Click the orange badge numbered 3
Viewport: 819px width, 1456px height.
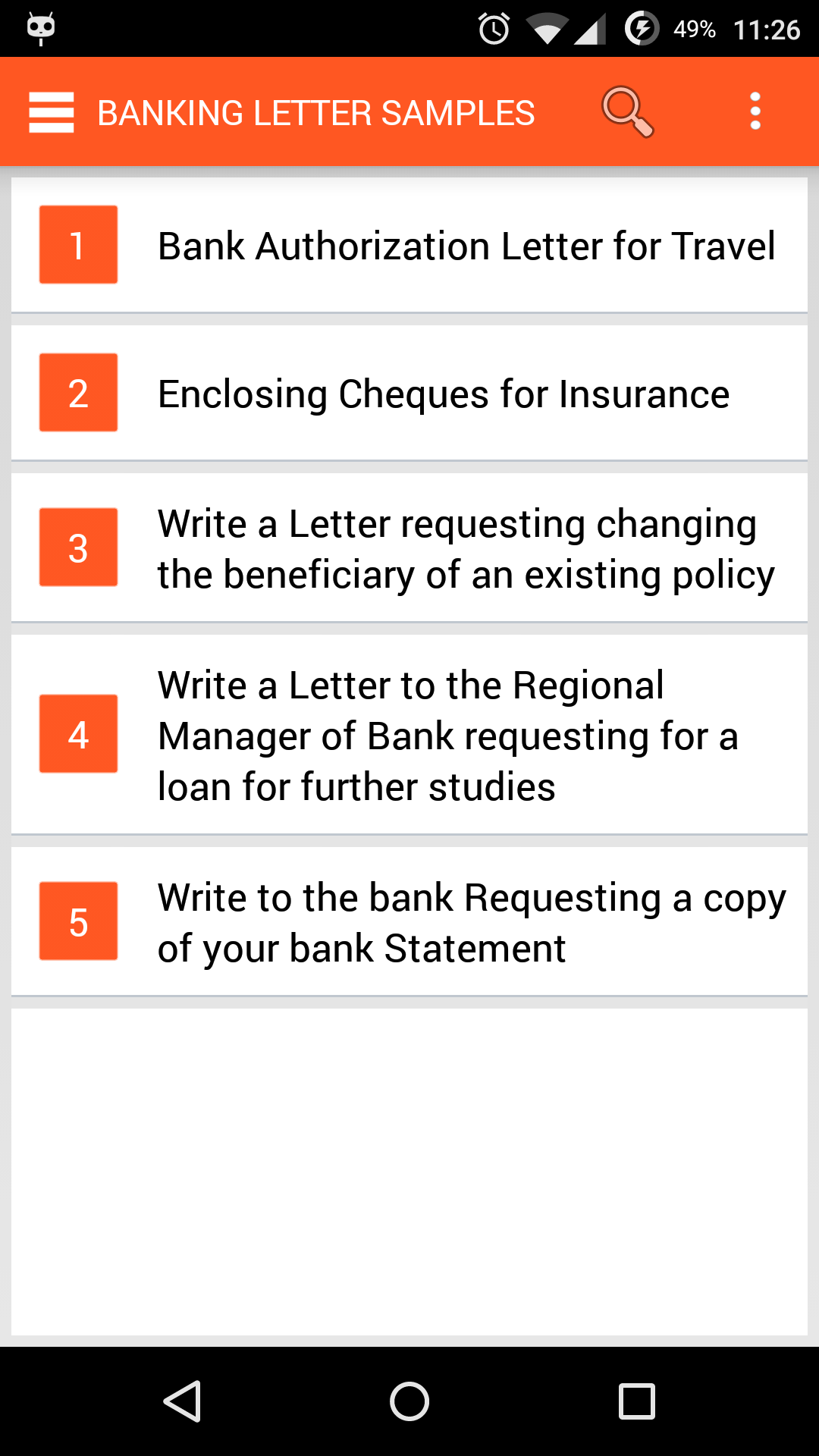pyautogui.click(x=78, y=547)
